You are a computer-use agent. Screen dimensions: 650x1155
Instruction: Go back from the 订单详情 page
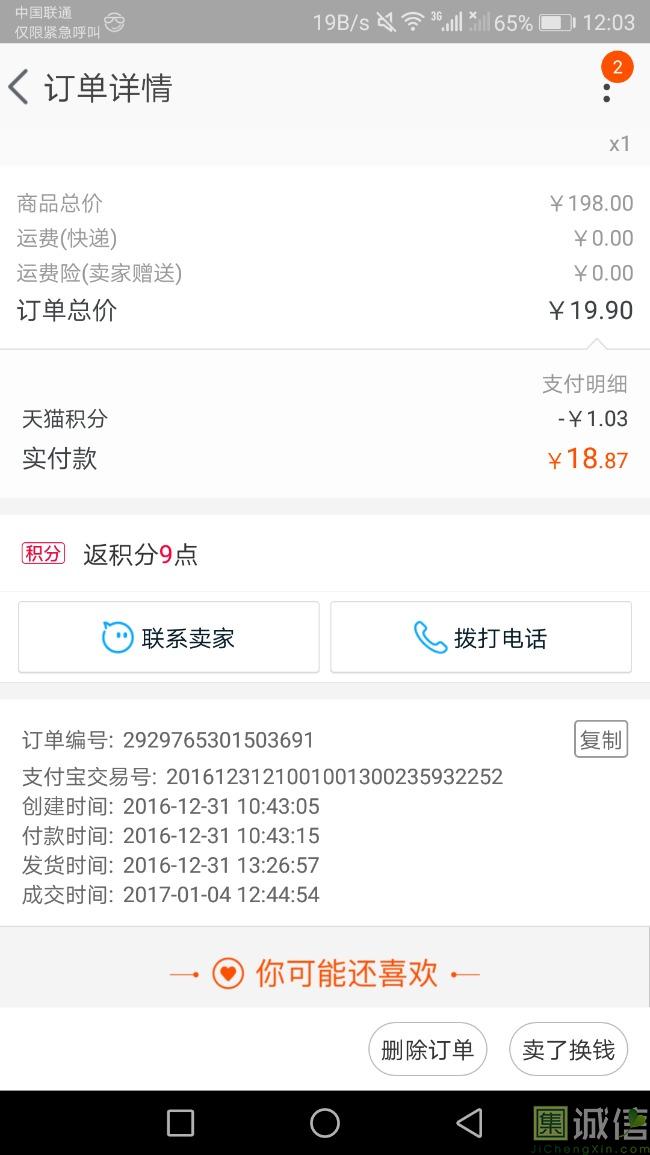19,88
